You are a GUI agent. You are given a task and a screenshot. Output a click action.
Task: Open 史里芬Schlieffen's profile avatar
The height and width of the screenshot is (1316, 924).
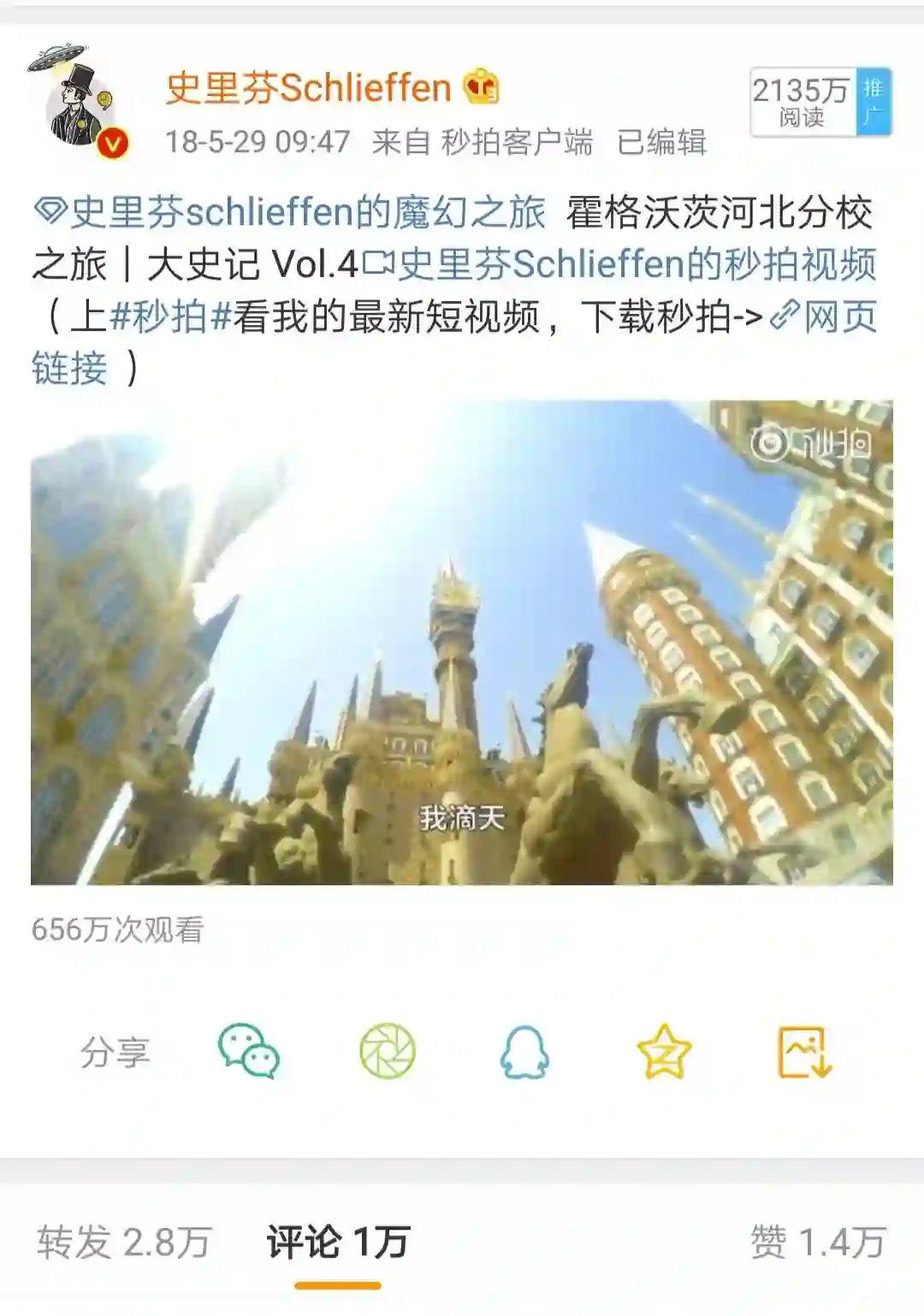point(79,109)
